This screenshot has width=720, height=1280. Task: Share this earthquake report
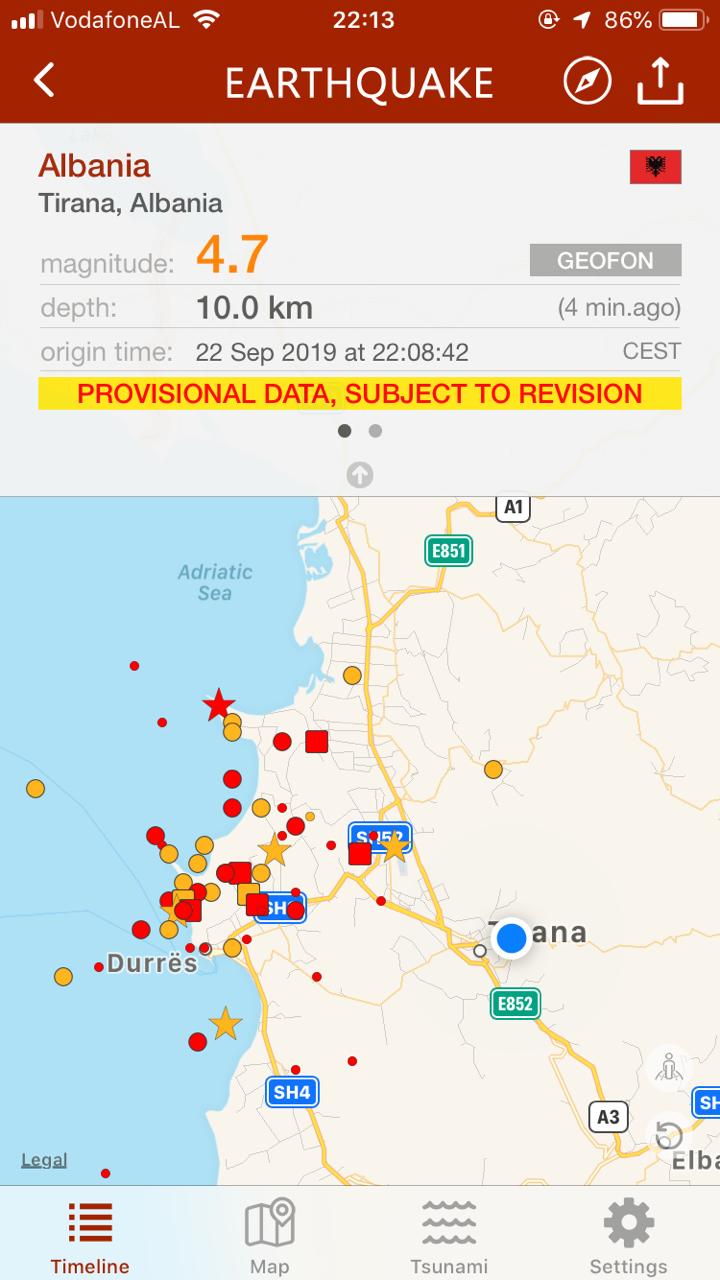tap(660, 81)
